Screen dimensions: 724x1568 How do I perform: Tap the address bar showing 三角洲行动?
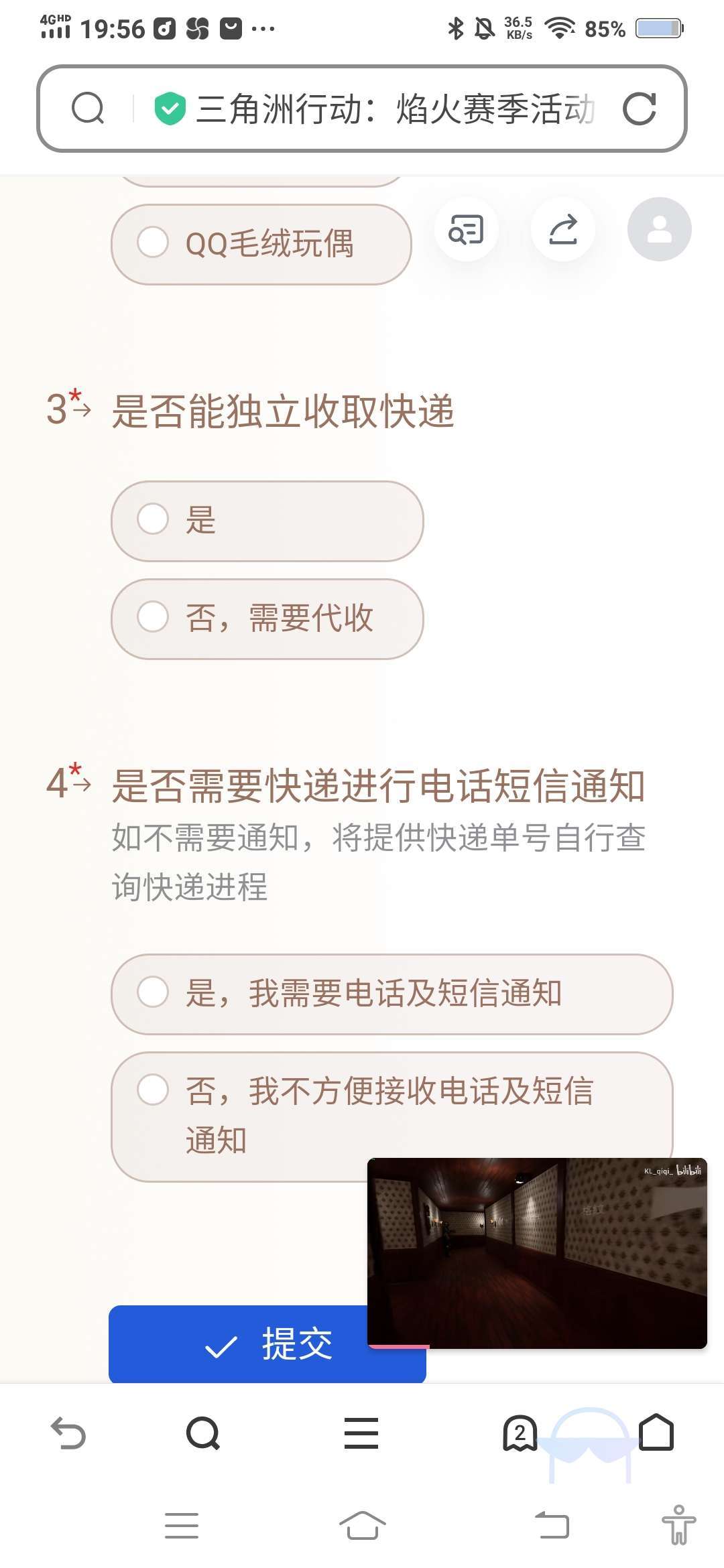pos(394,109)
